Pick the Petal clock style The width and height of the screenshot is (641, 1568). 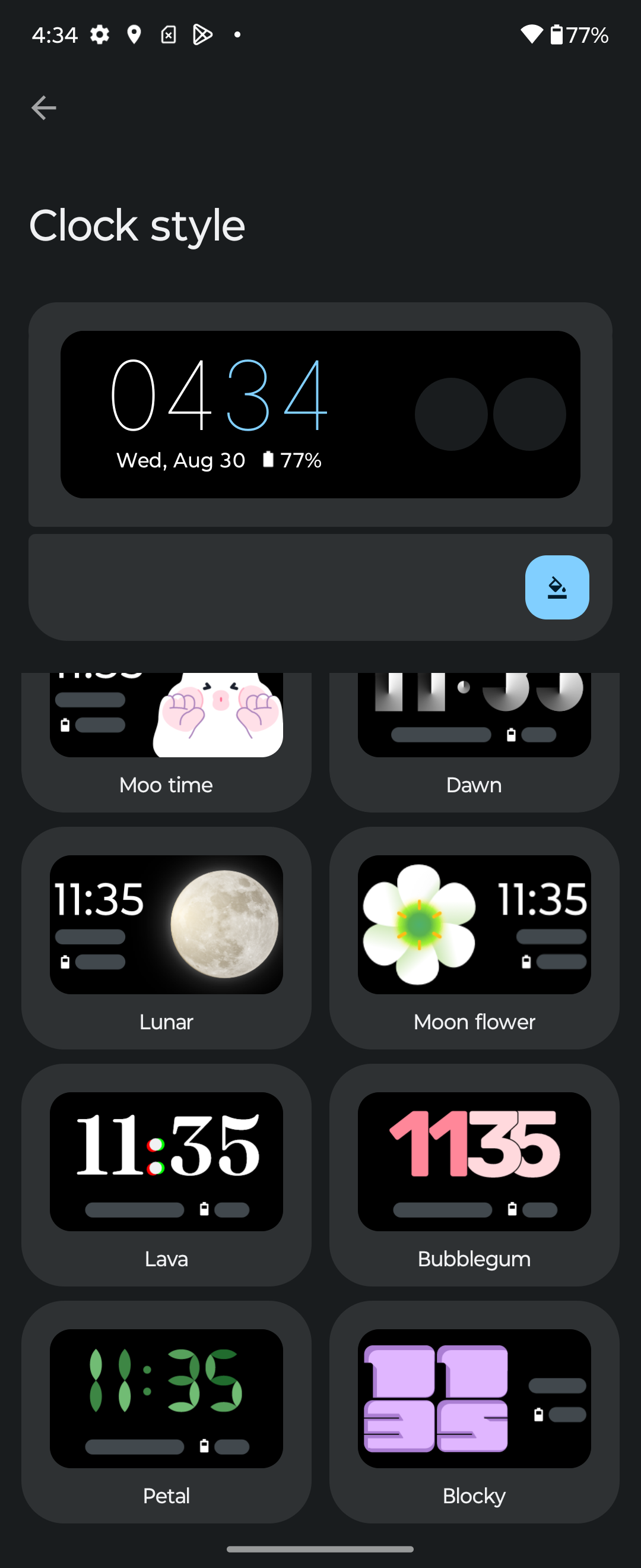pos(166,1412)
